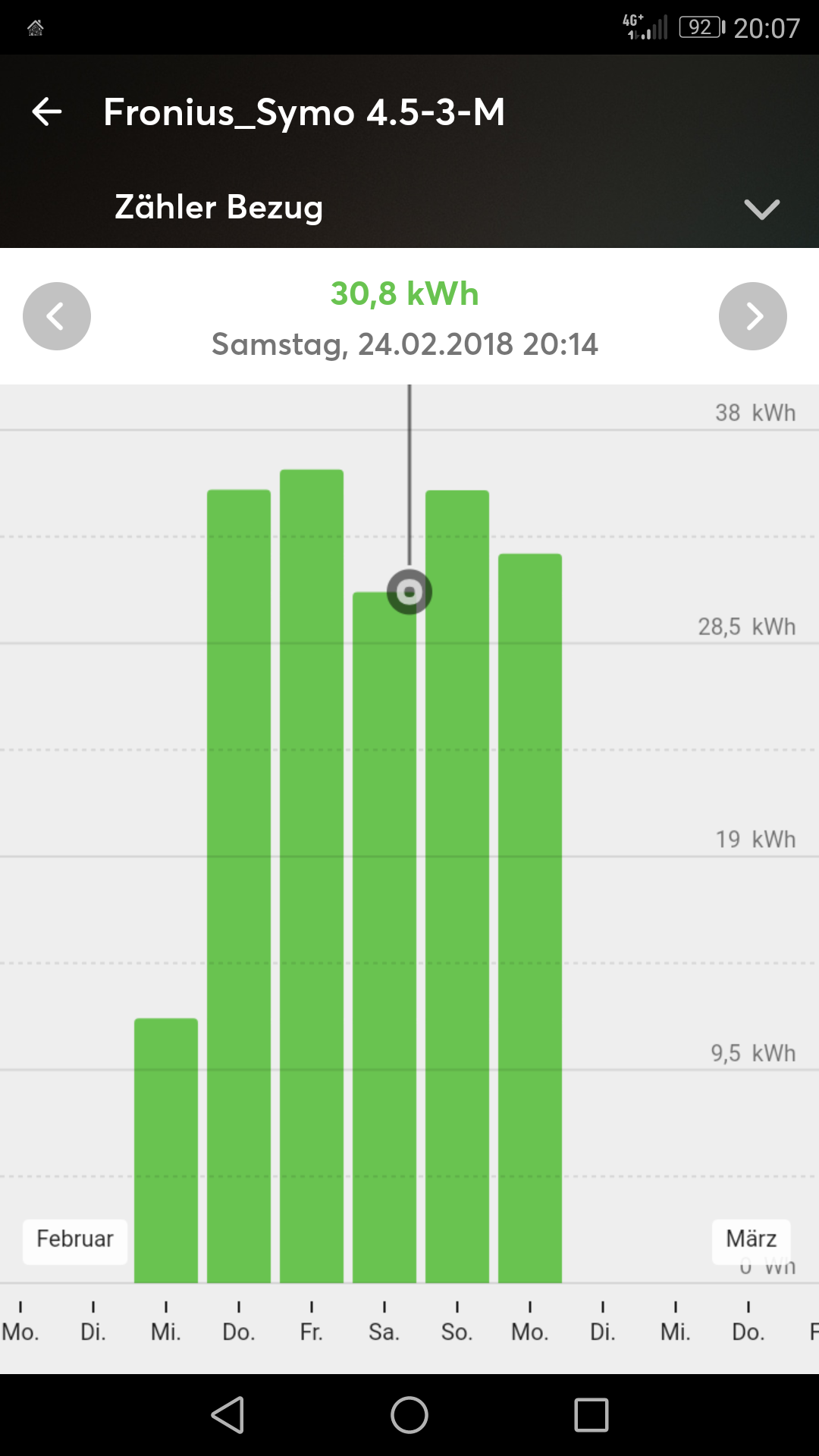Select the Thursday (Do.) bar in the chart

point(239,886)
